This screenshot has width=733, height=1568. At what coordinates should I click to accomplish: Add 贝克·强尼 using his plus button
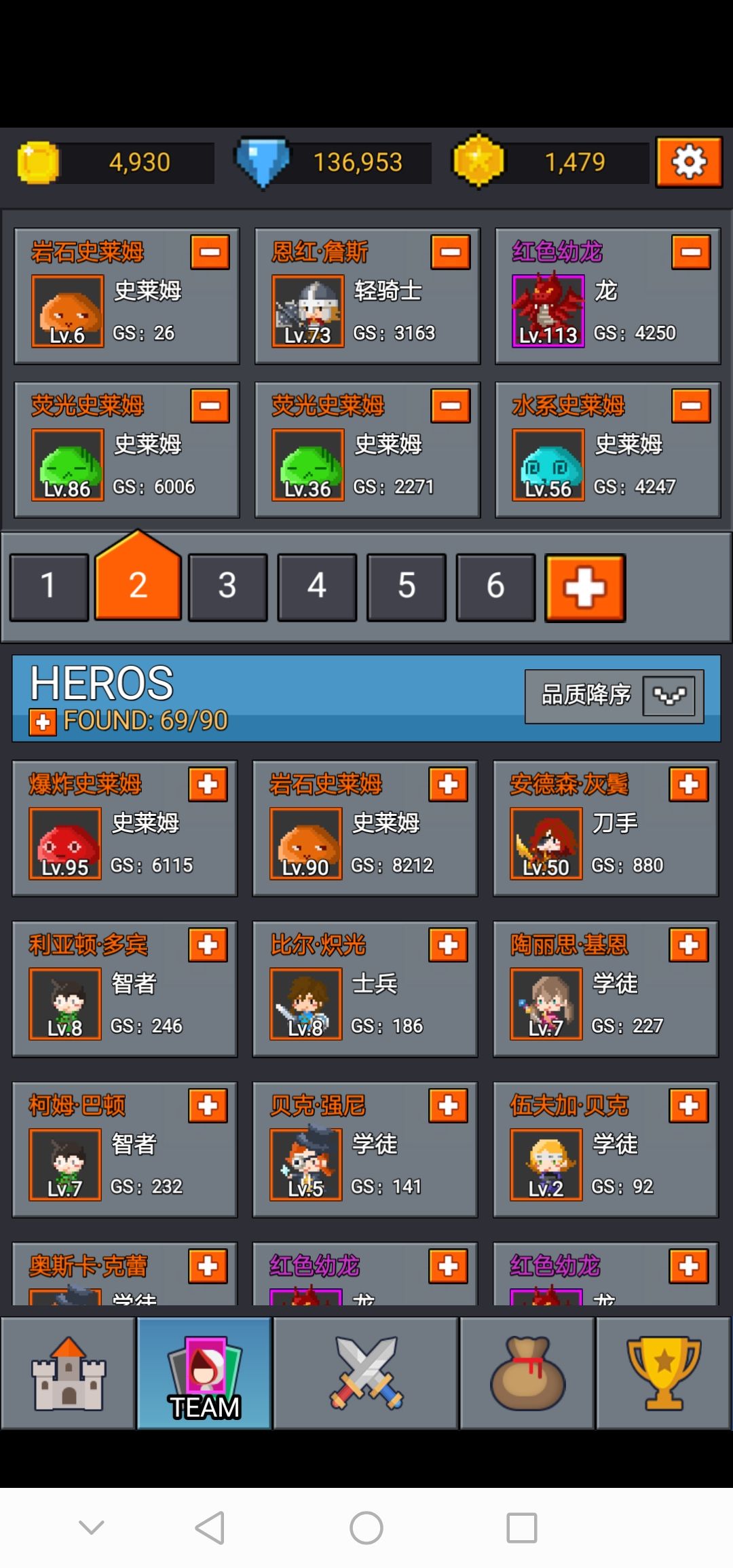tap(450, 1104)
